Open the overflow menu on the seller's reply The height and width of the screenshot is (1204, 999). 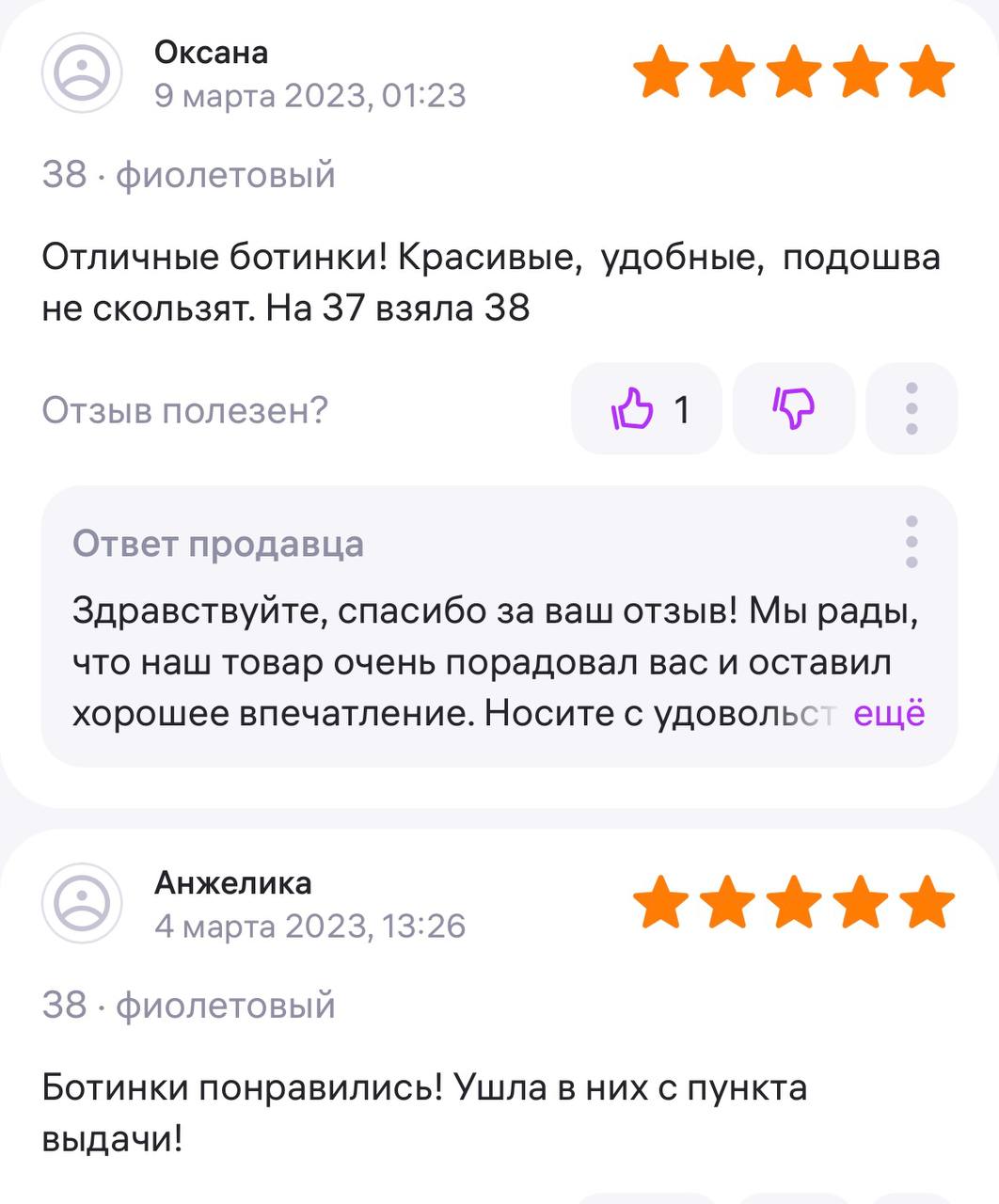click(911, 542)
